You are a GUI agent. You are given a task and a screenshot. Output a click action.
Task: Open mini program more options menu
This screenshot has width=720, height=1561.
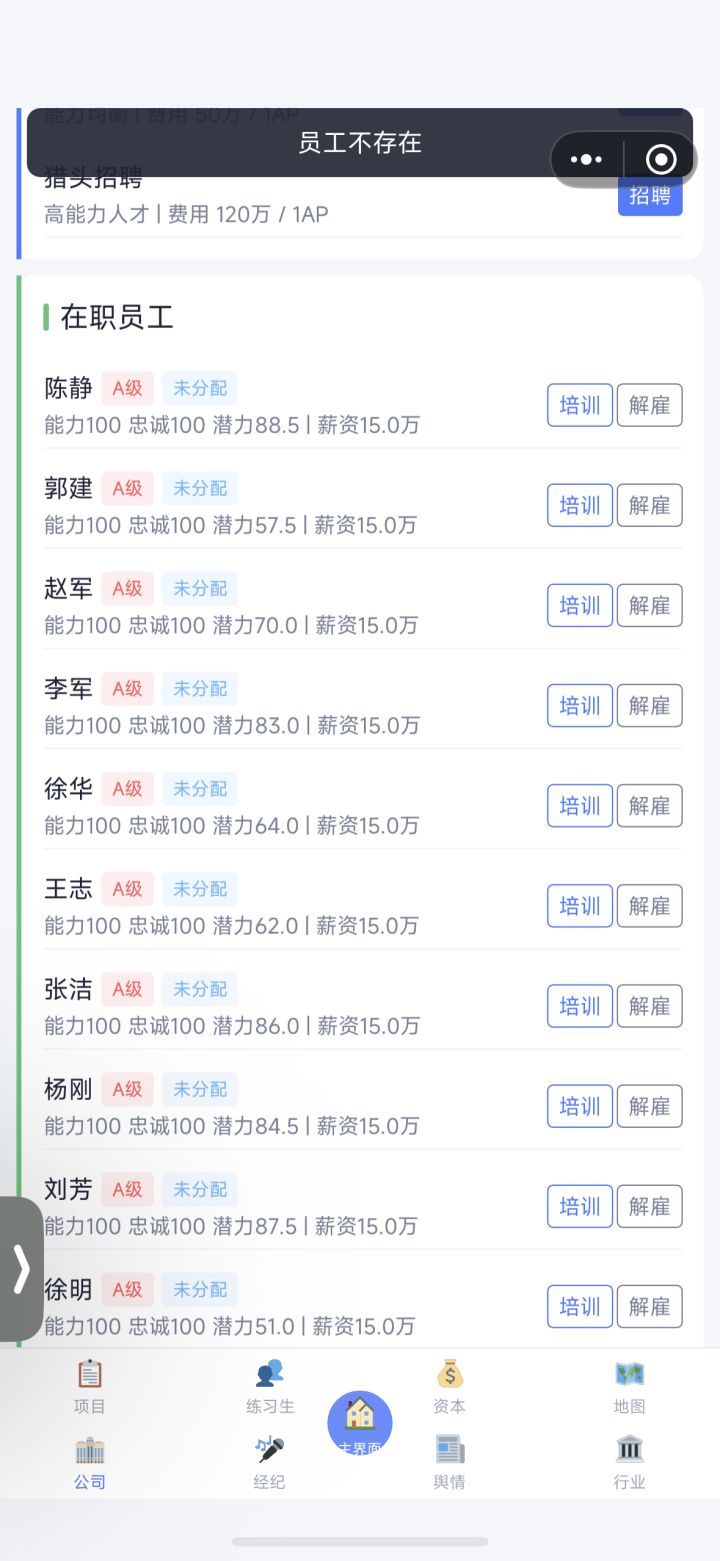[x=586, y=159]
